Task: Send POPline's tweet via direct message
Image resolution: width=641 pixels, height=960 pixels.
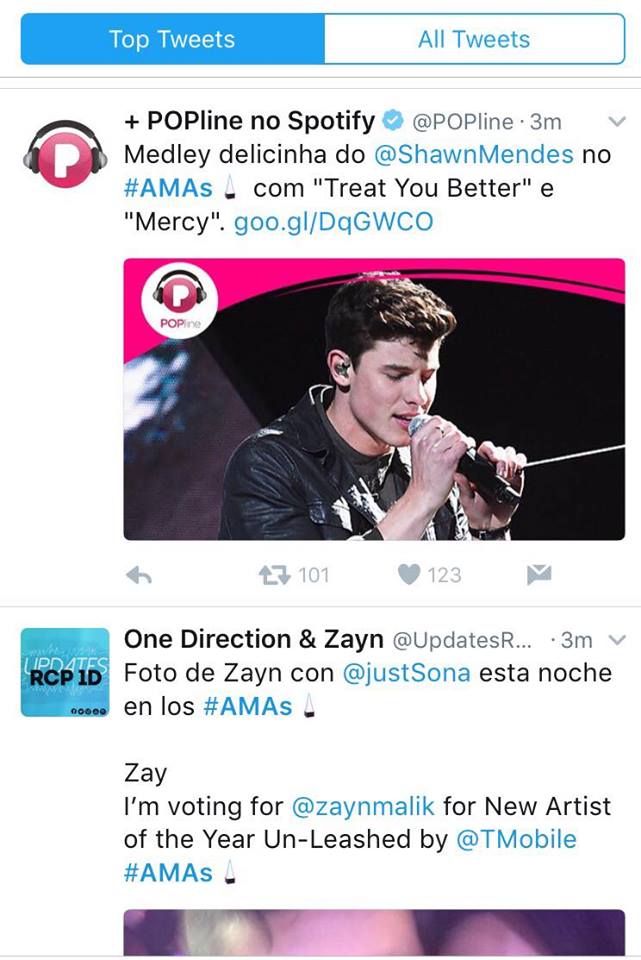Action: (539, 574)
